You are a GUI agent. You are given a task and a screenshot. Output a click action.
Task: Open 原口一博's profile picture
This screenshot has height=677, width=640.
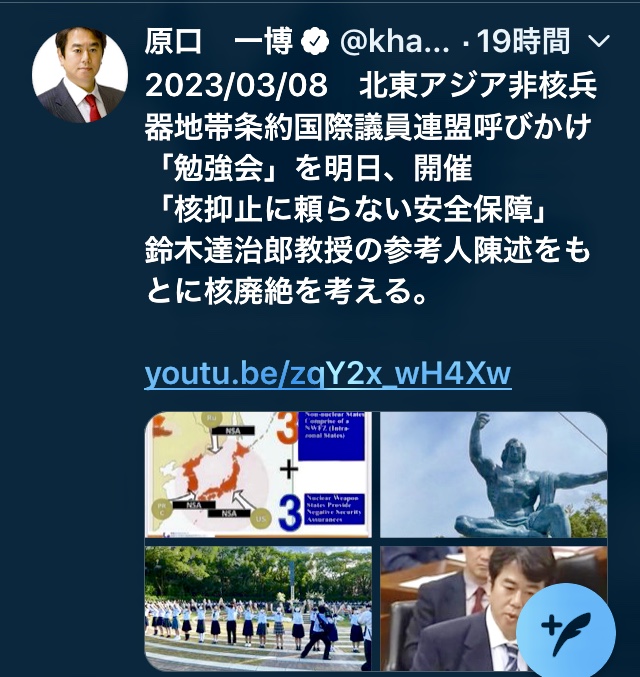[80, 75]
